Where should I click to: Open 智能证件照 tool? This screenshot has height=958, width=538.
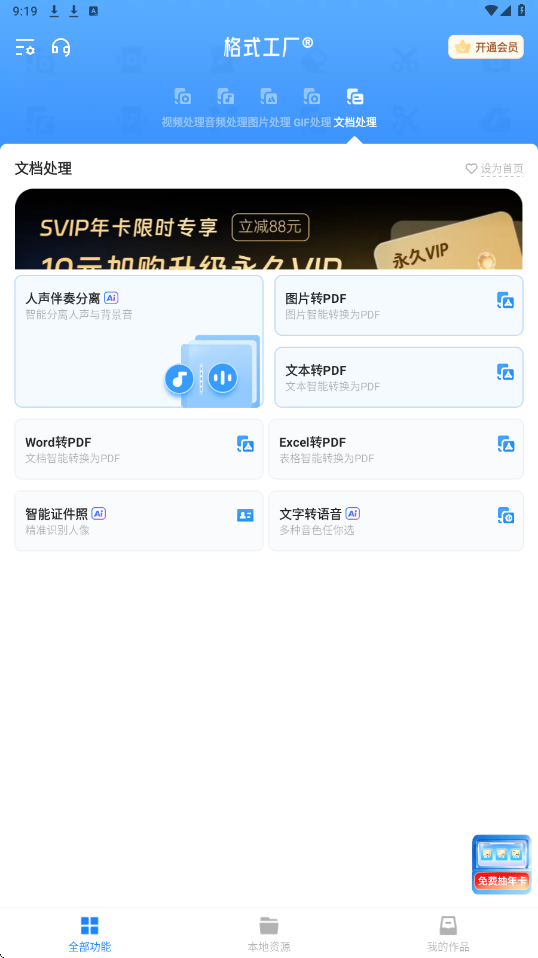pos(139,521)
